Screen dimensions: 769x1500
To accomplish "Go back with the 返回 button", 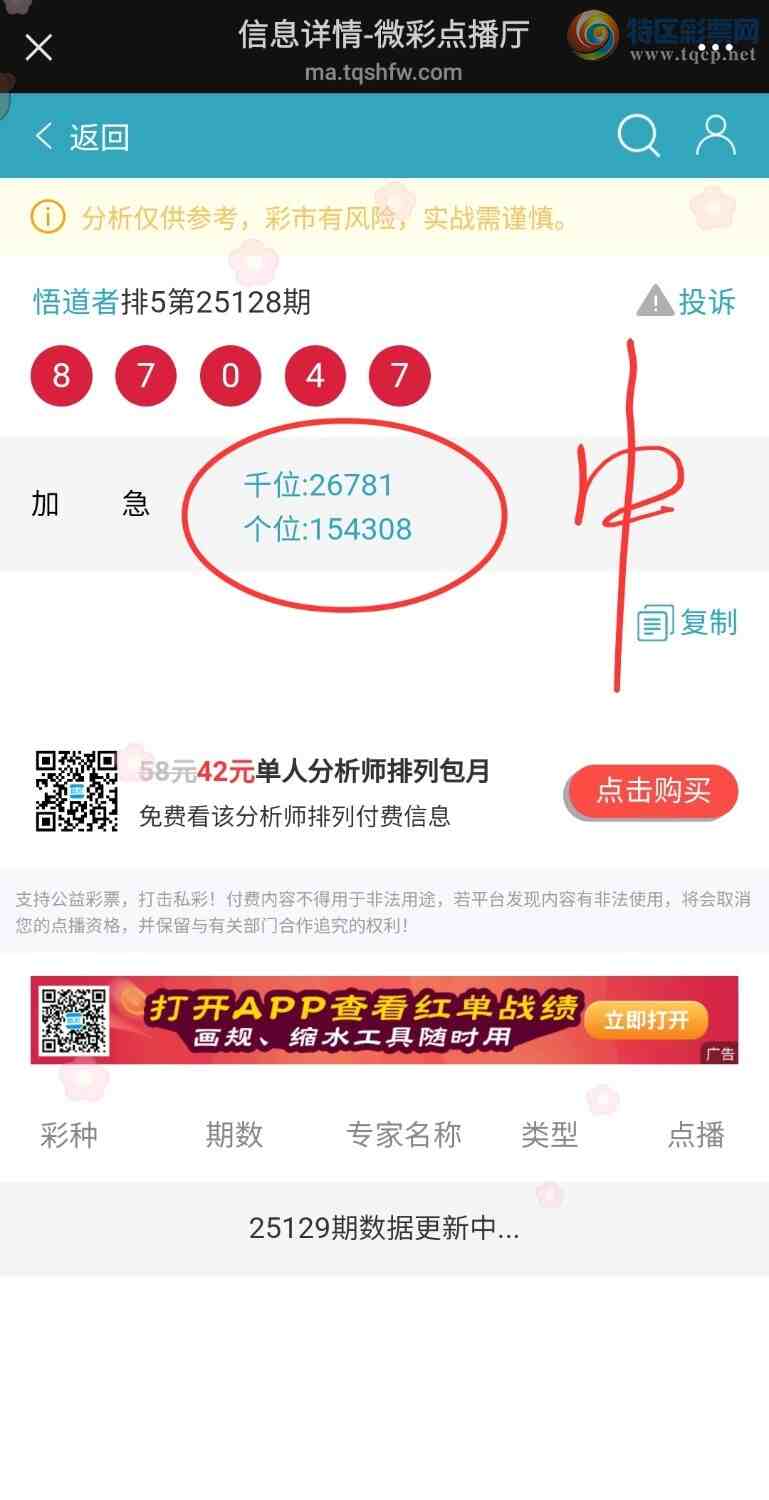I will (82, 137).
